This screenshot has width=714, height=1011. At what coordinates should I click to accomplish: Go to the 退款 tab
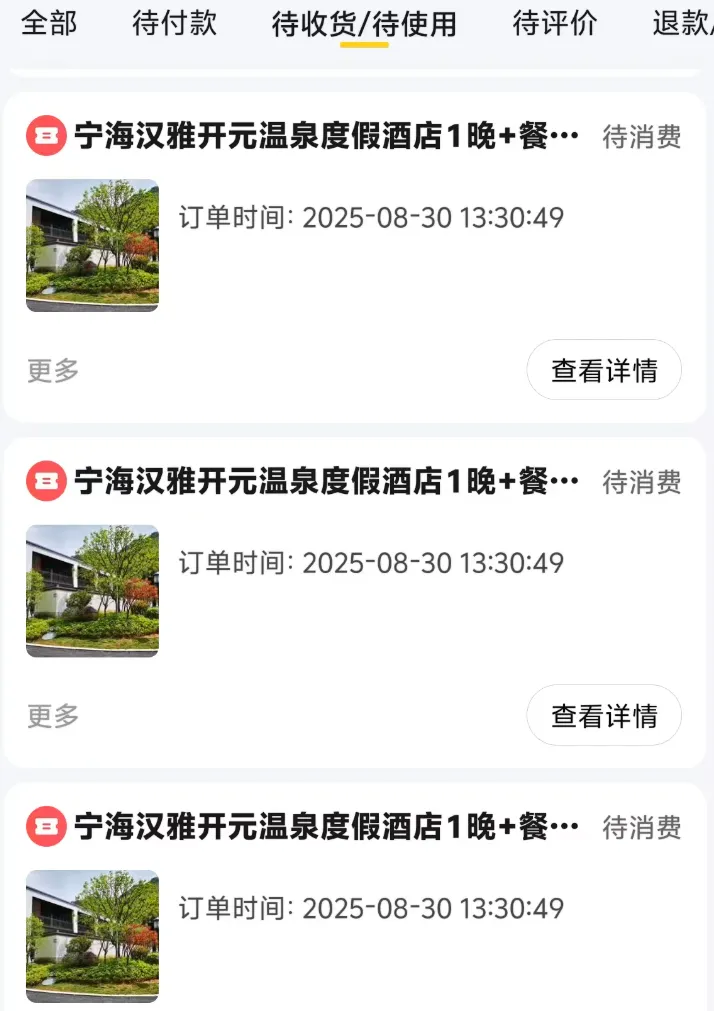682,24
